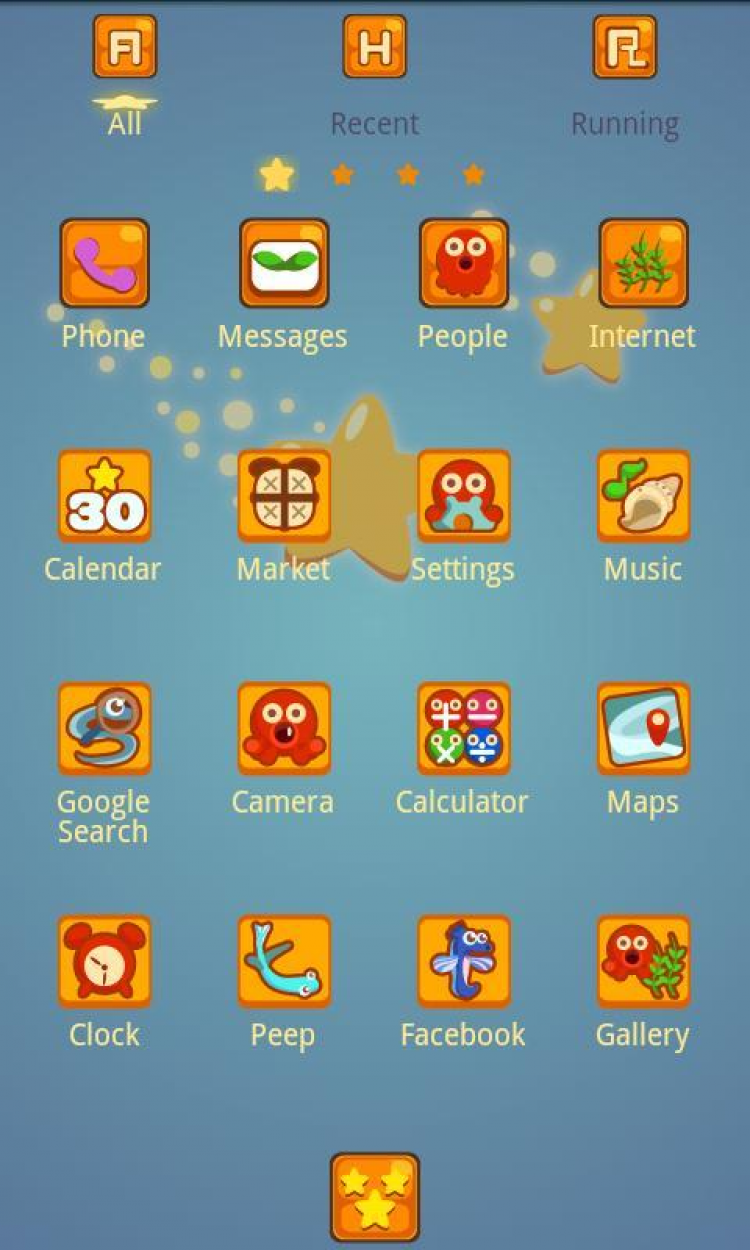
Task: Open the Messages app
Action: [284, 263]
